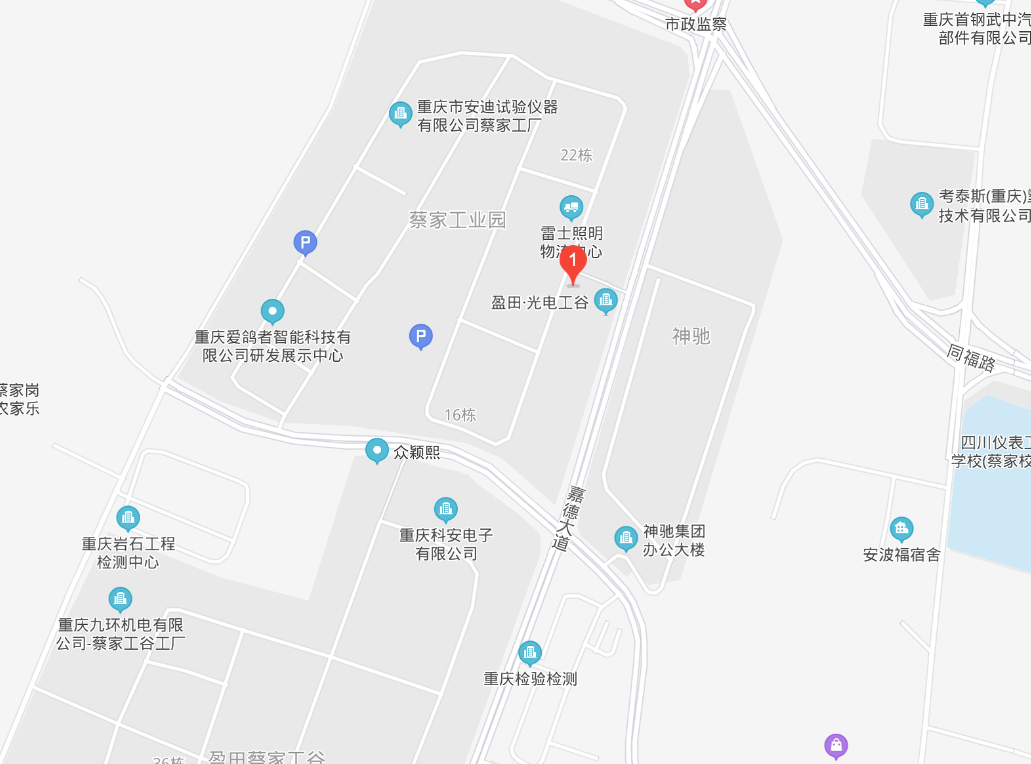1031x764 pixels.
Task: Open the 雷士照明物流中心 place marker
Action: coord(571,208)
